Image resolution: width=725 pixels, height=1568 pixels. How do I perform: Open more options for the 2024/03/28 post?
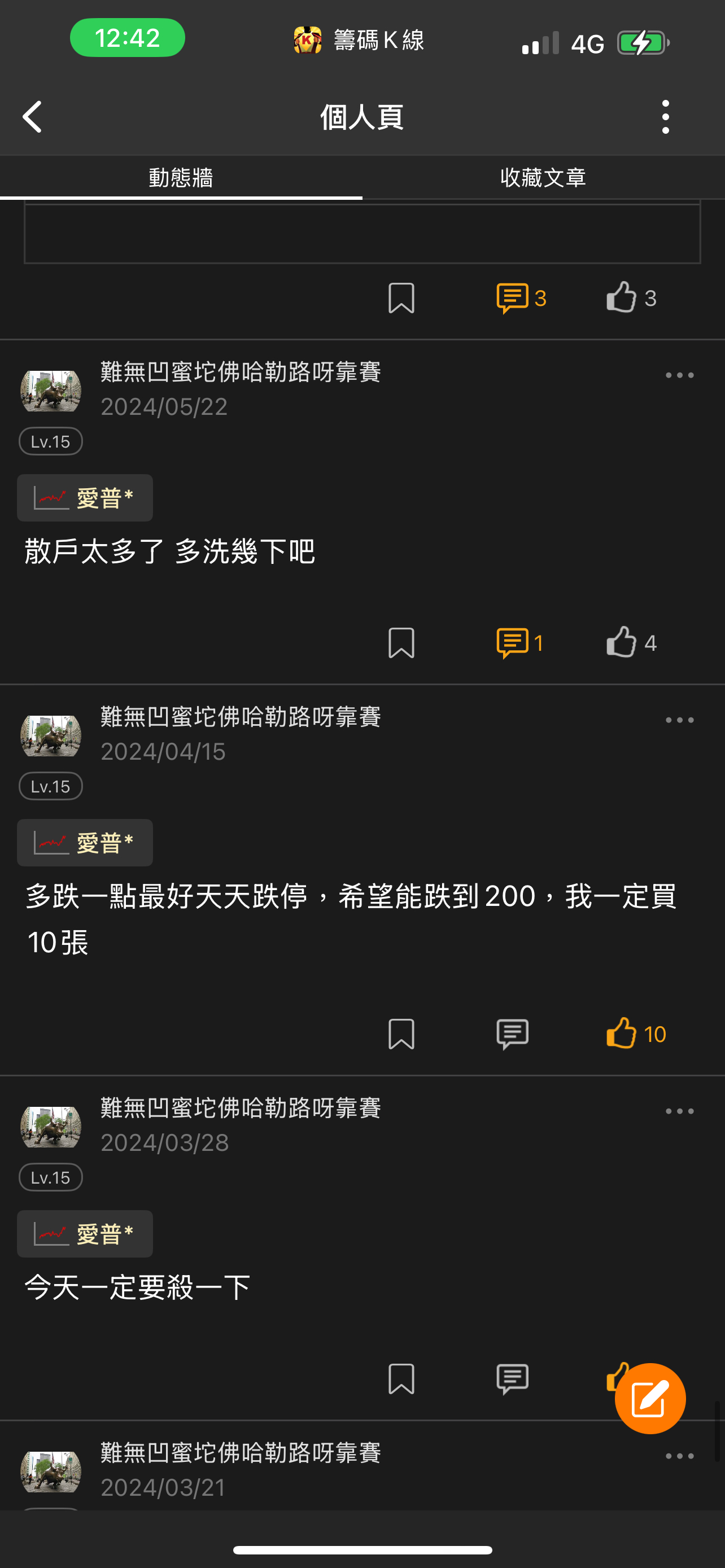click(x=679, y=1111)
